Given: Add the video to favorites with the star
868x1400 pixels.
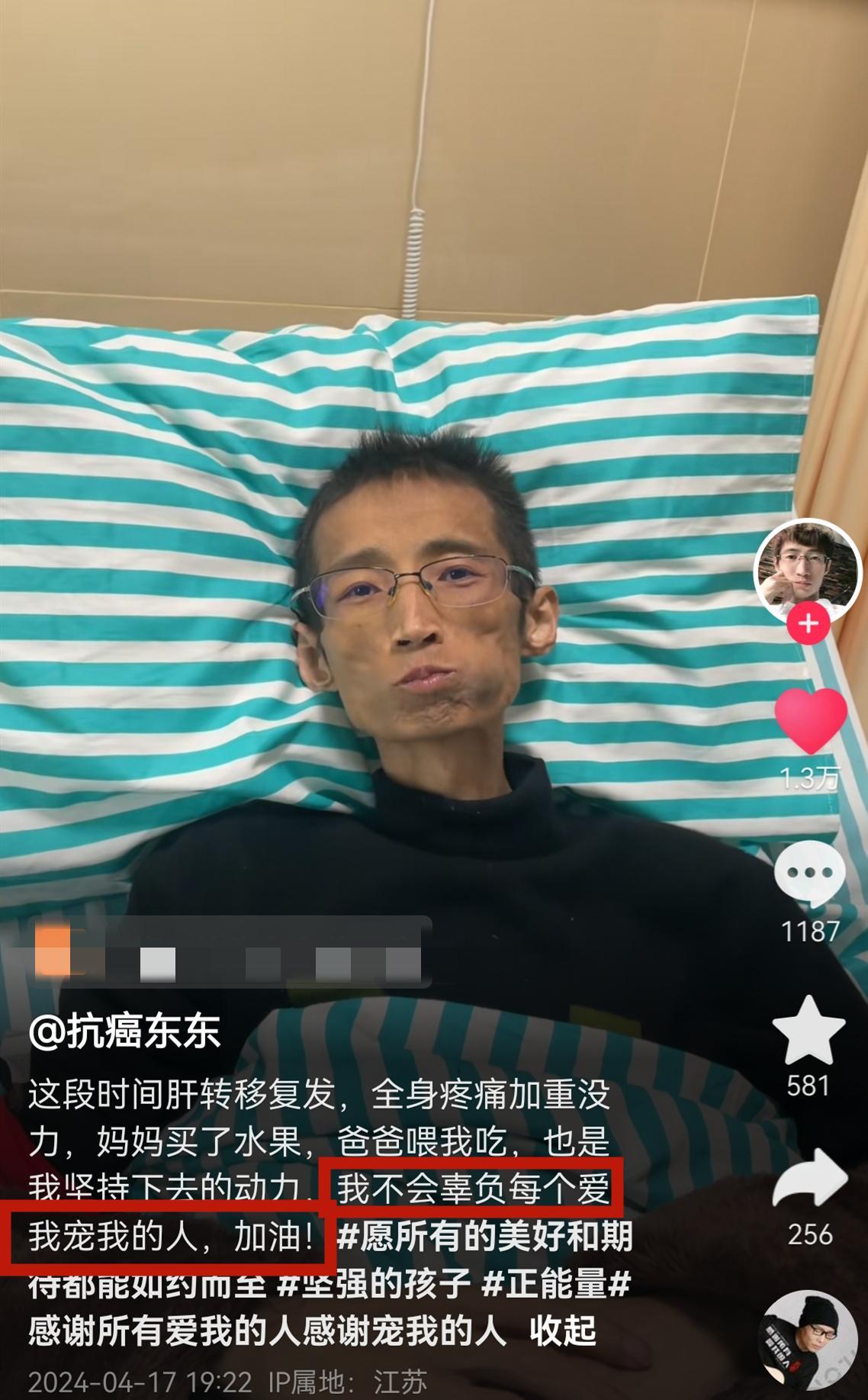Looking at the screenshot, I should 809,1031.
